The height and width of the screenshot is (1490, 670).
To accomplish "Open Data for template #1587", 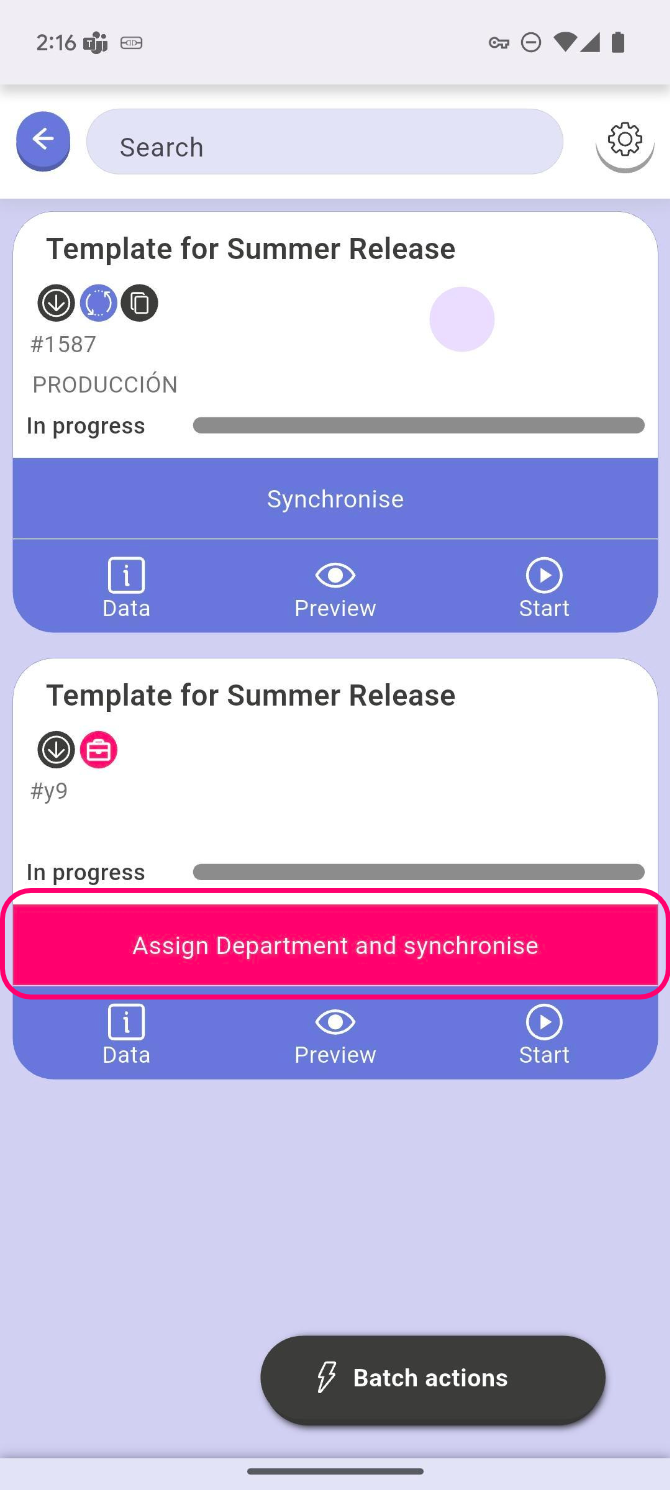I will coord(126,588).
